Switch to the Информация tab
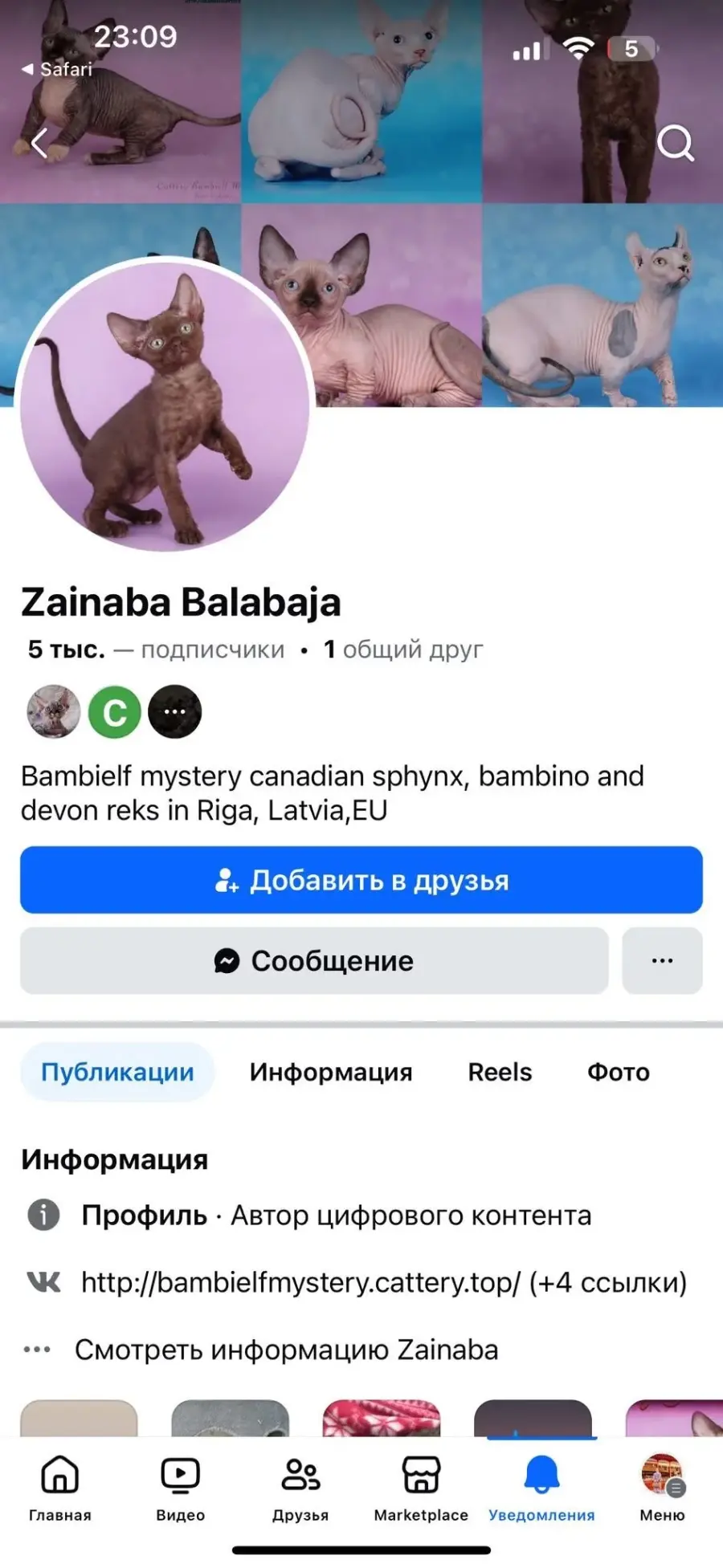723x1568 pixels. click(x=330, y=1072)
